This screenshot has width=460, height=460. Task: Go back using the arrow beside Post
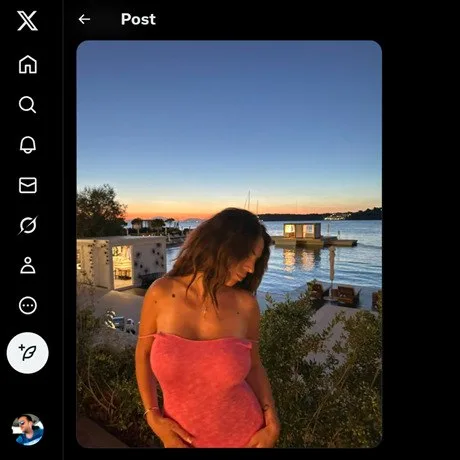click(x=84, y=19)
